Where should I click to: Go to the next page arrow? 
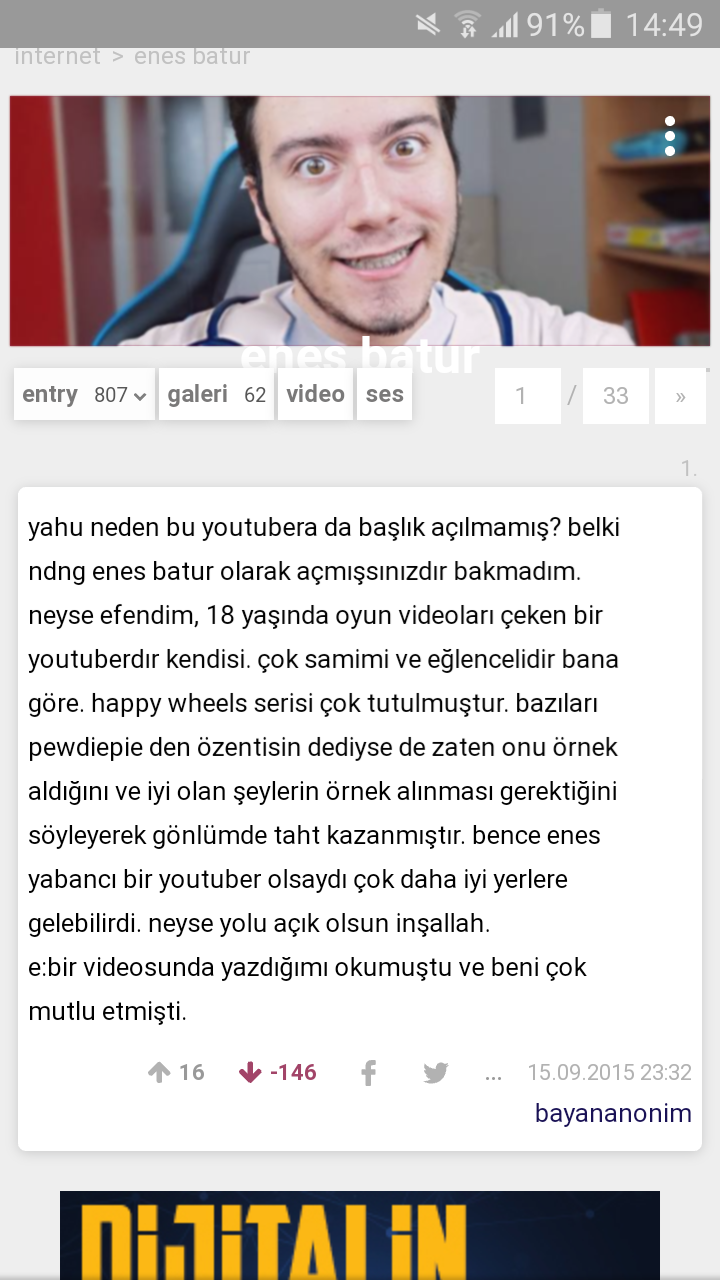pos(680,396)
